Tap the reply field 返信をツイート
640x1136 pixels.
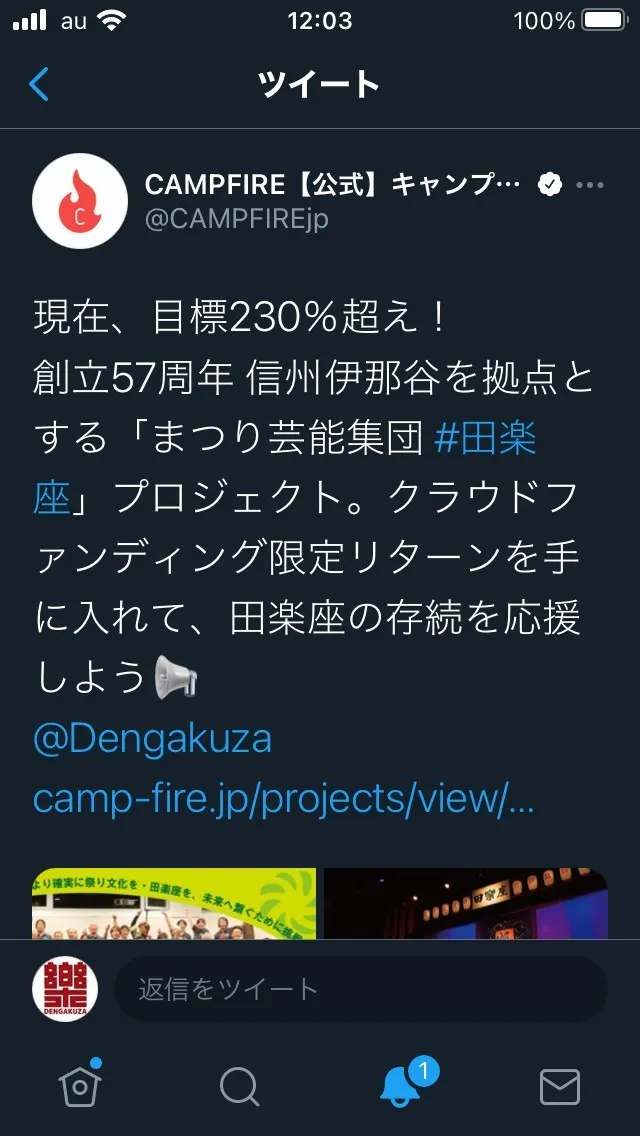pos(360,990)
